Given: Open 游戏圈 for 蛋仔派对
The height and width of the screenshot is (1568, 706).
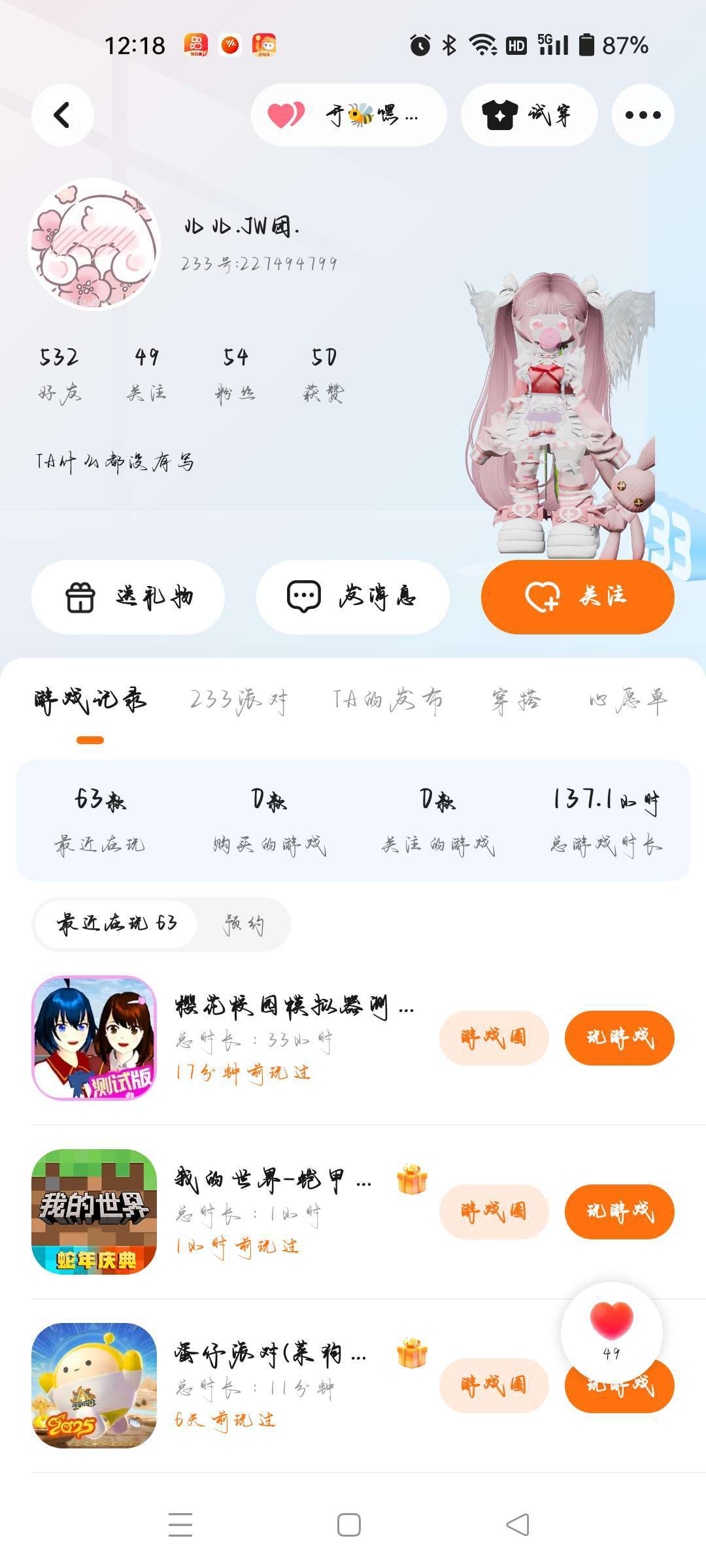Looking at the screenshot, I should click(x=494, y=1385).
